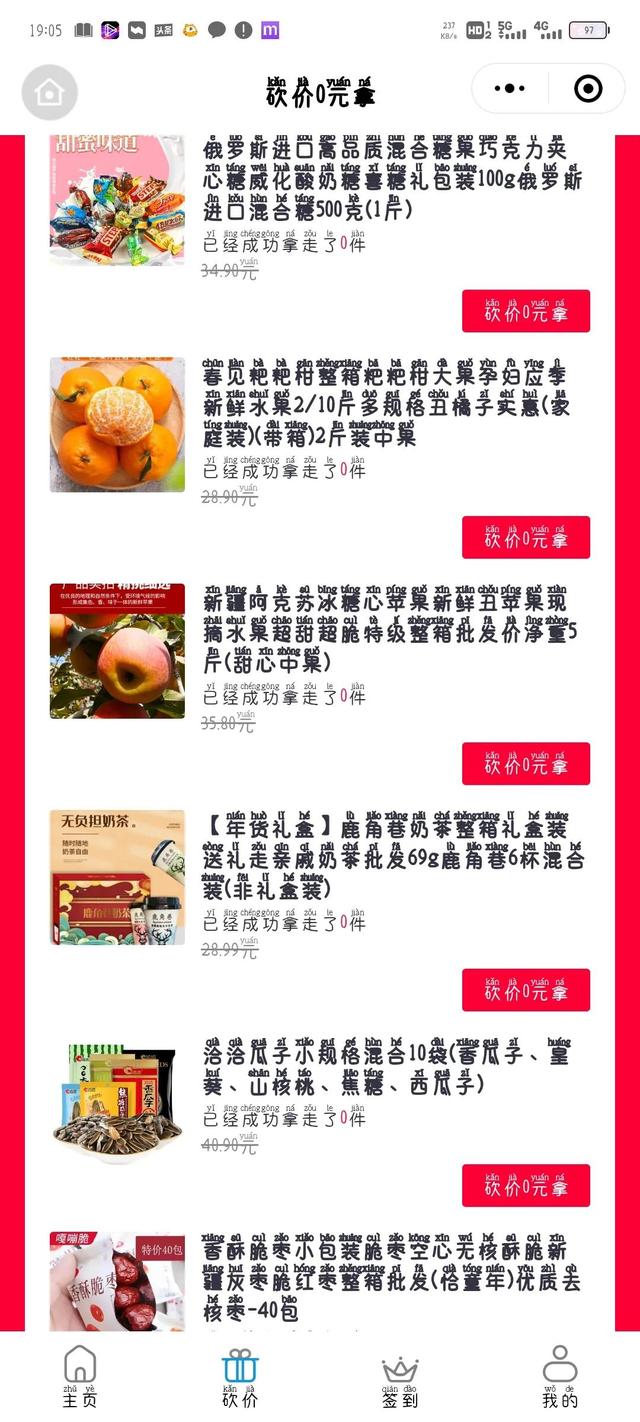
Task: Open the 鹿角巷奶茶 product image
Action: pyautogui.click(x=117, y=877)
